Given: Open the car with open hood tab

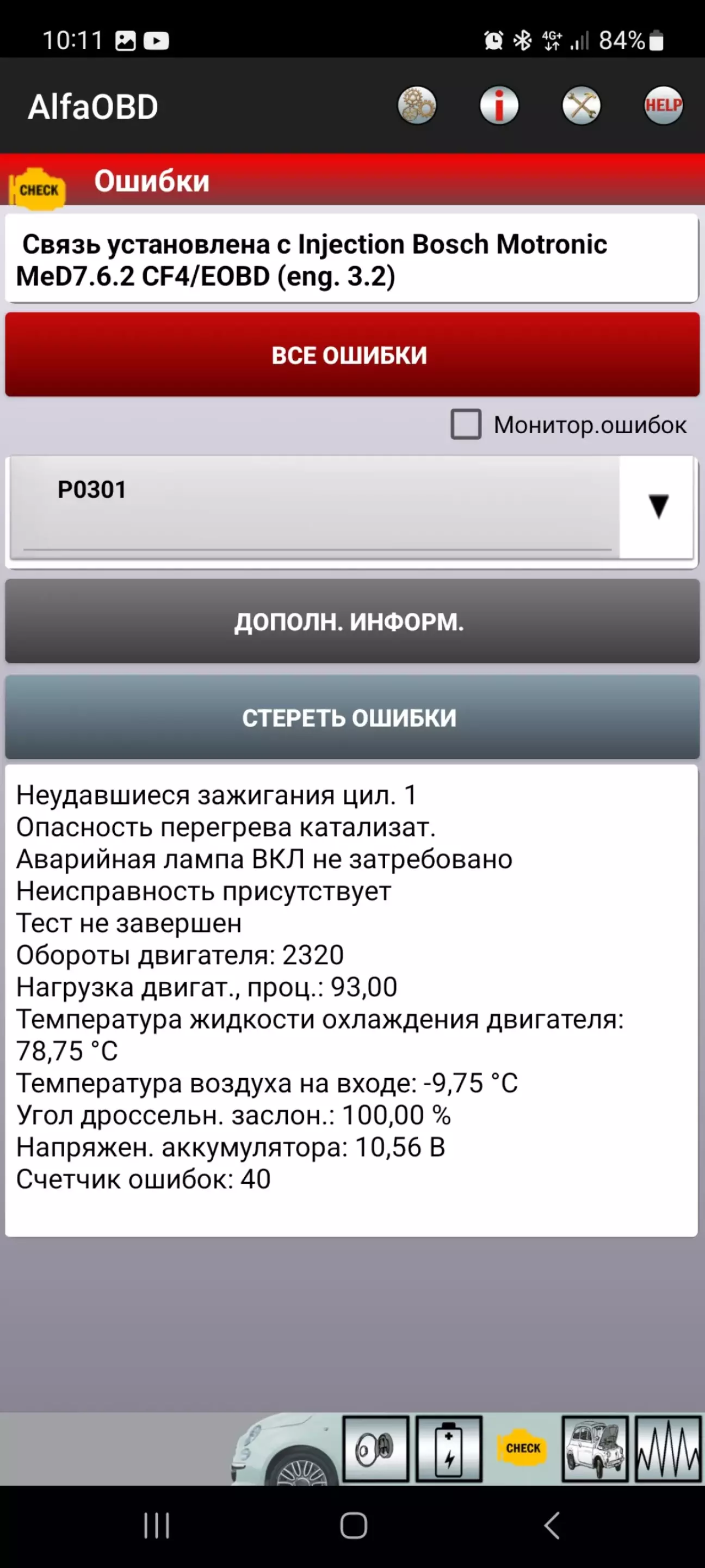Looking at the screenshot, I should tap(595, 1448).
